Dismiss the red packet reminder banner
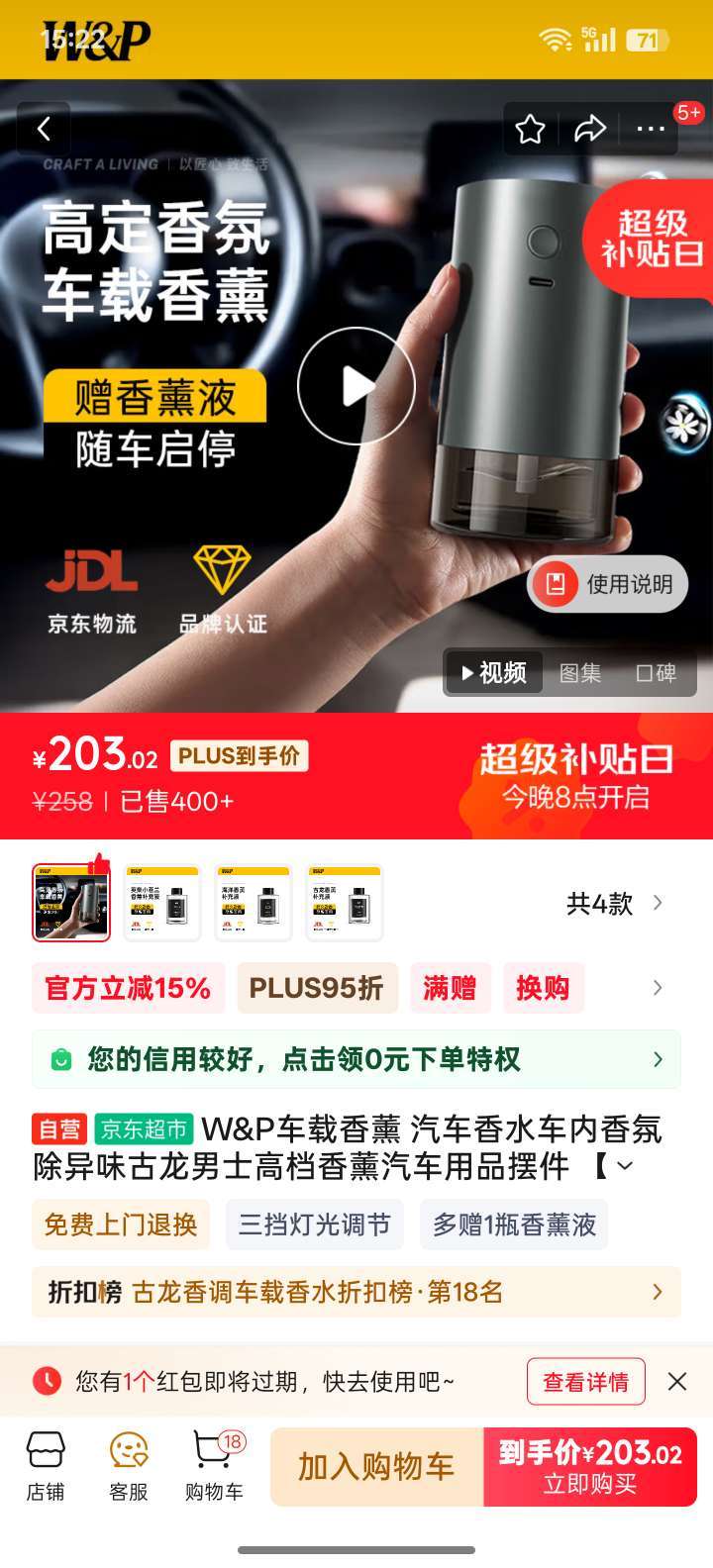The image size is (713, 1568). coord(677,1382)
